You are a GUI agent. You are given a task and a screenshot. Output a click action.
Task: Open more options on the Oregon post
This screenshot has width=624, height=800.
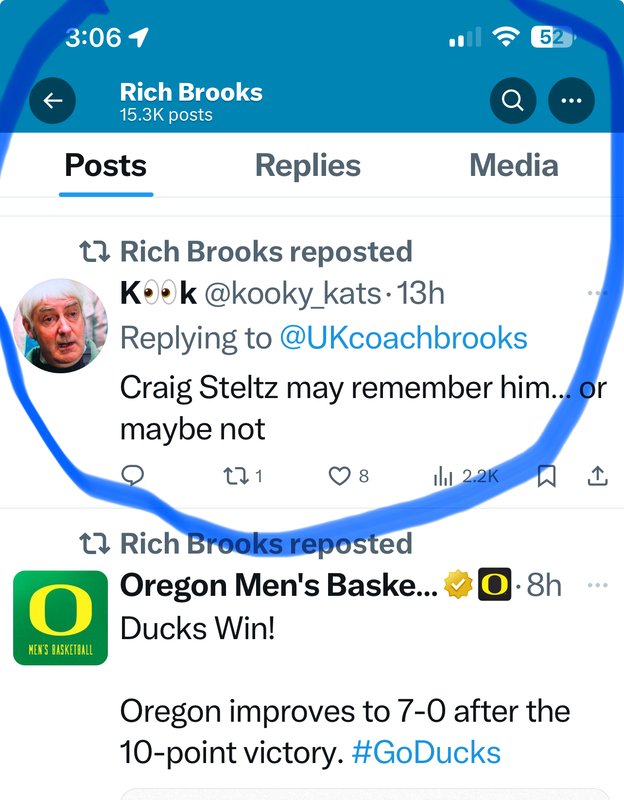[x=598, y=585]
